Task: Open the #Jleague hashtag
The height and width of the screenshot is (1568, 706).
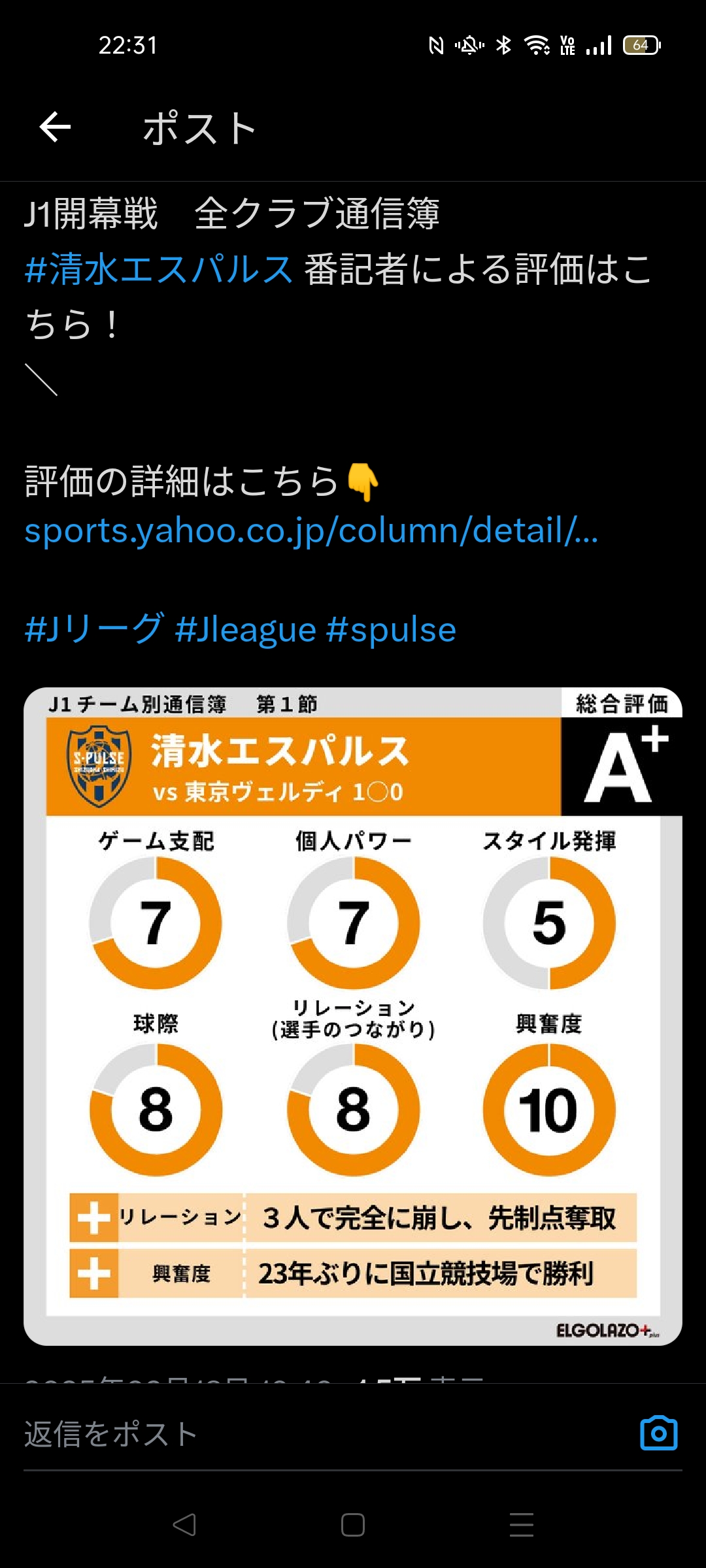Action: click(x=246, y=629)
